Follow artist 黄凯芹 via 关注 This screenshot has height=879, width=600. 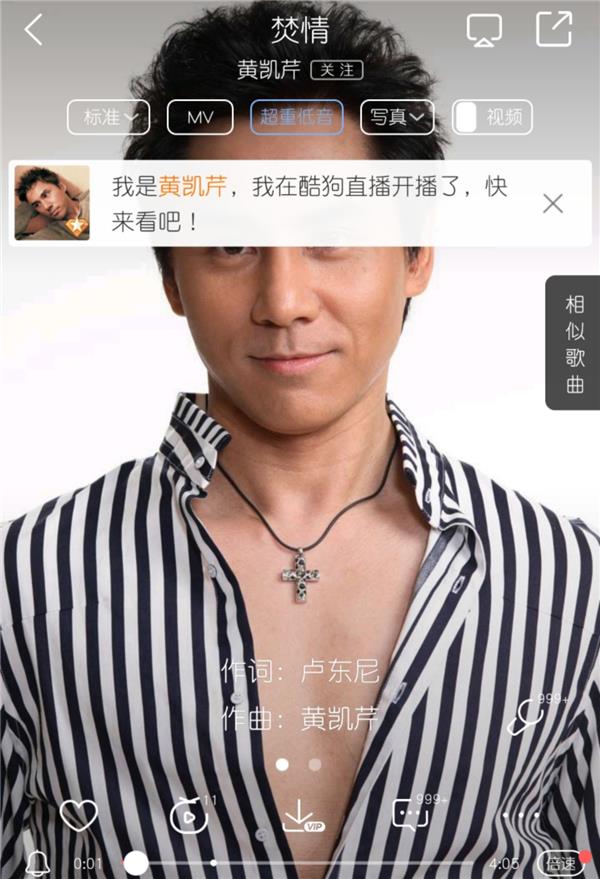click(x=336, y=70)
